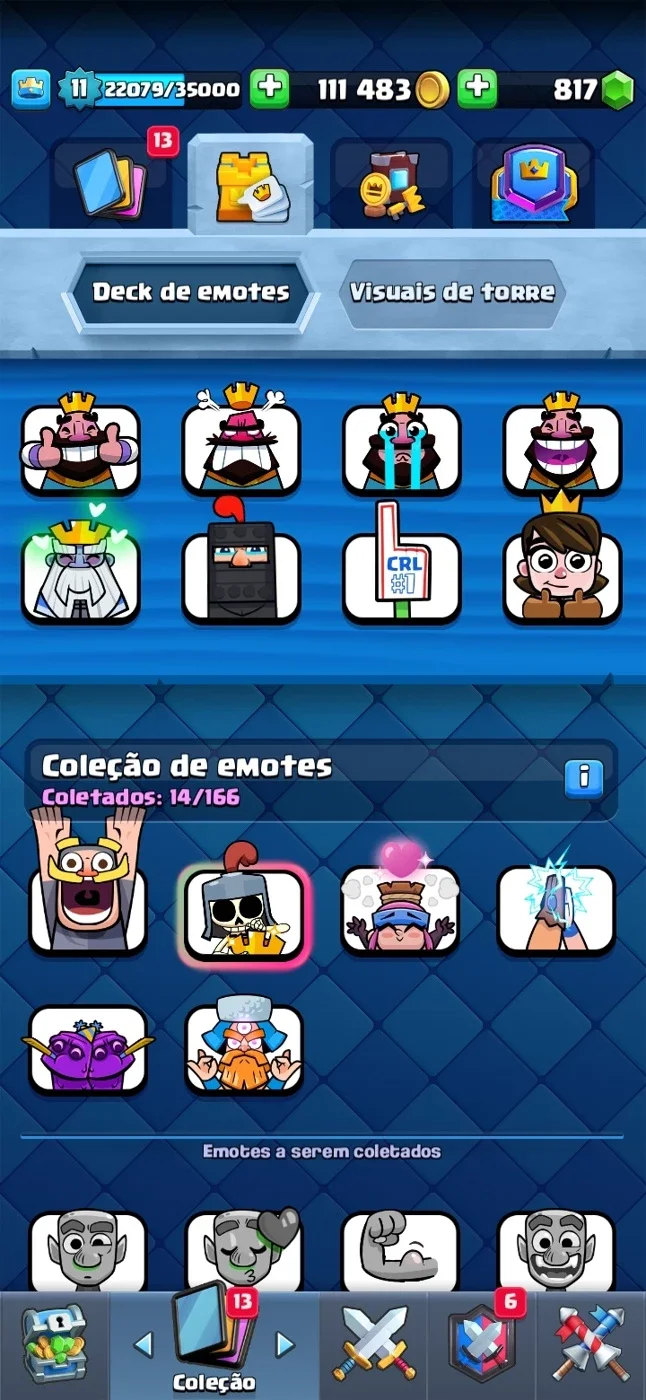Image resolution: width=646 pixels, height=1400 pixels.
Task: Select the crying king emote in deck
Action: (402, 442)
